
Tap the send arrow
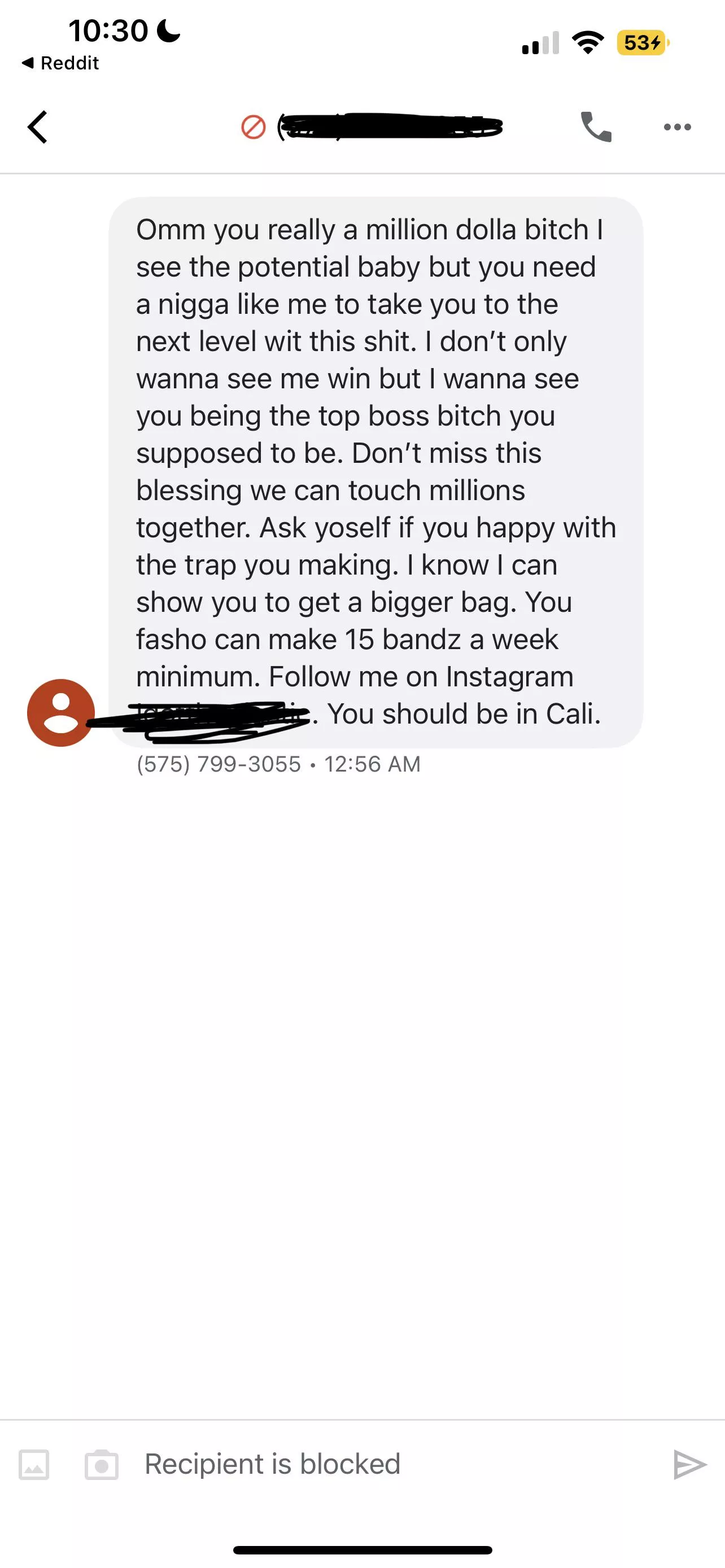(x=689, y=1465)
